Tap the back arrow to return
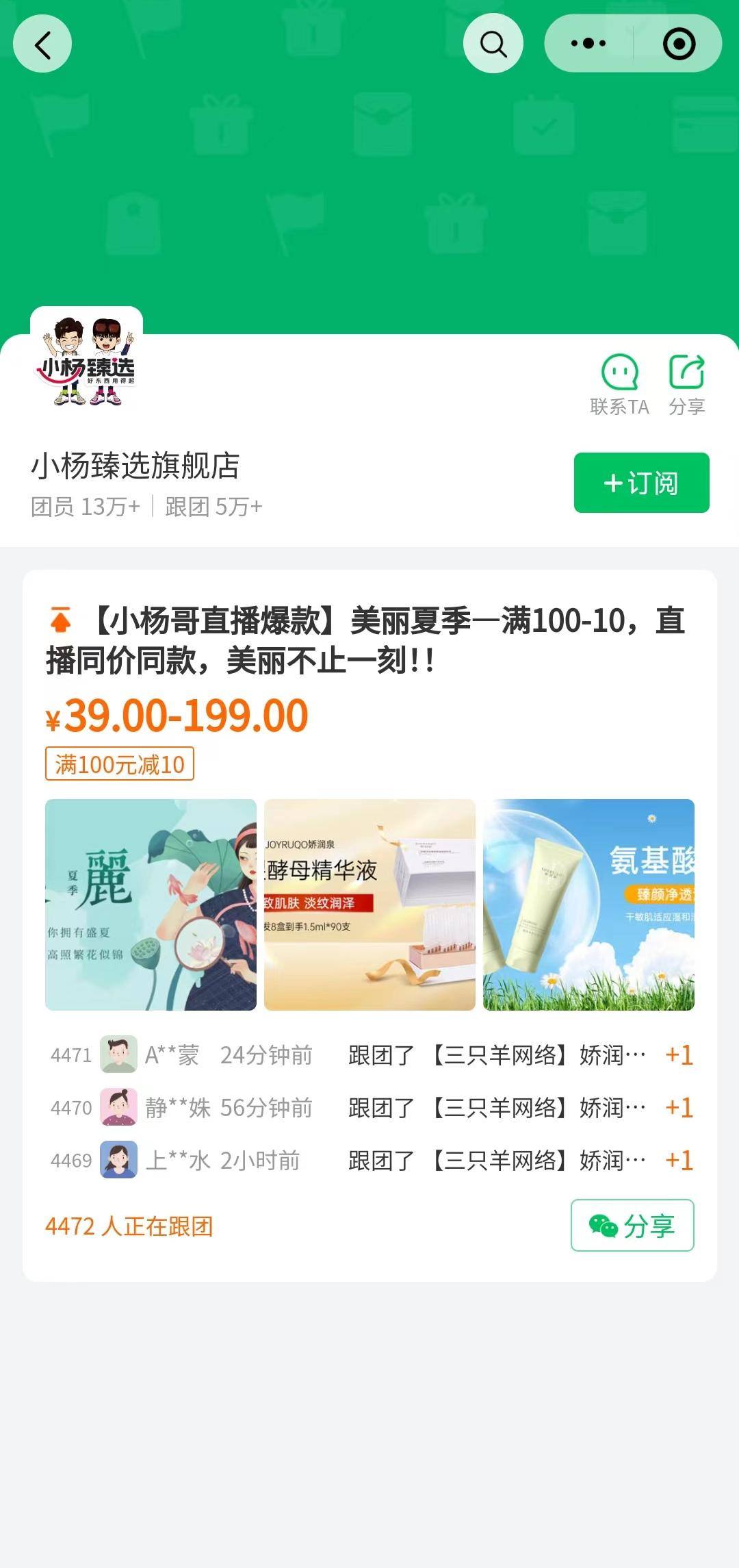Screen dimensions: 739x1568 pyautogui.click(x=42, y=43)
